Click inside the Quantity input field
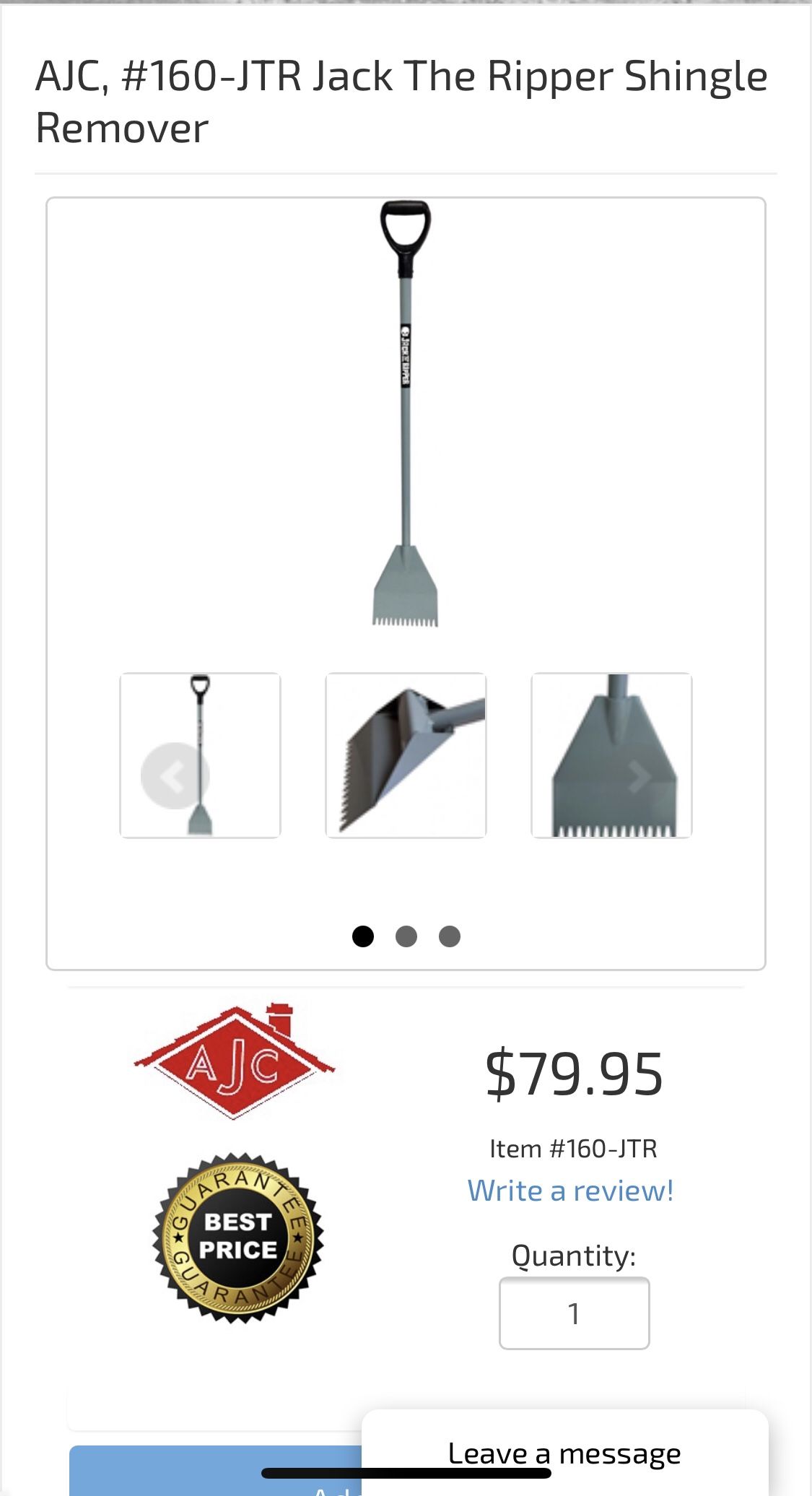812x1496 pixels. (574, 1313)
